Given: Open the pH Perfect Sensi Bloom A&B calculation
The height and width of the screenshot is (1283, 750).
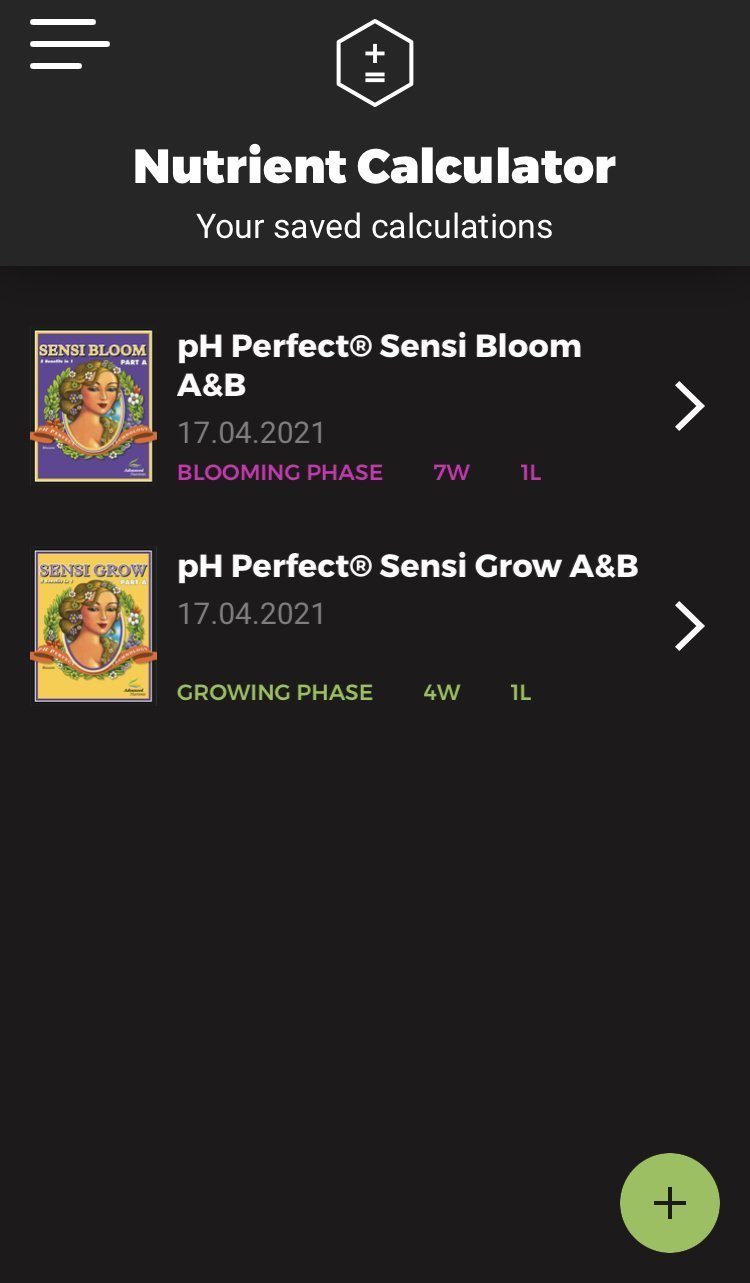Looking at the screenshot, I should [x=375, y=406].
